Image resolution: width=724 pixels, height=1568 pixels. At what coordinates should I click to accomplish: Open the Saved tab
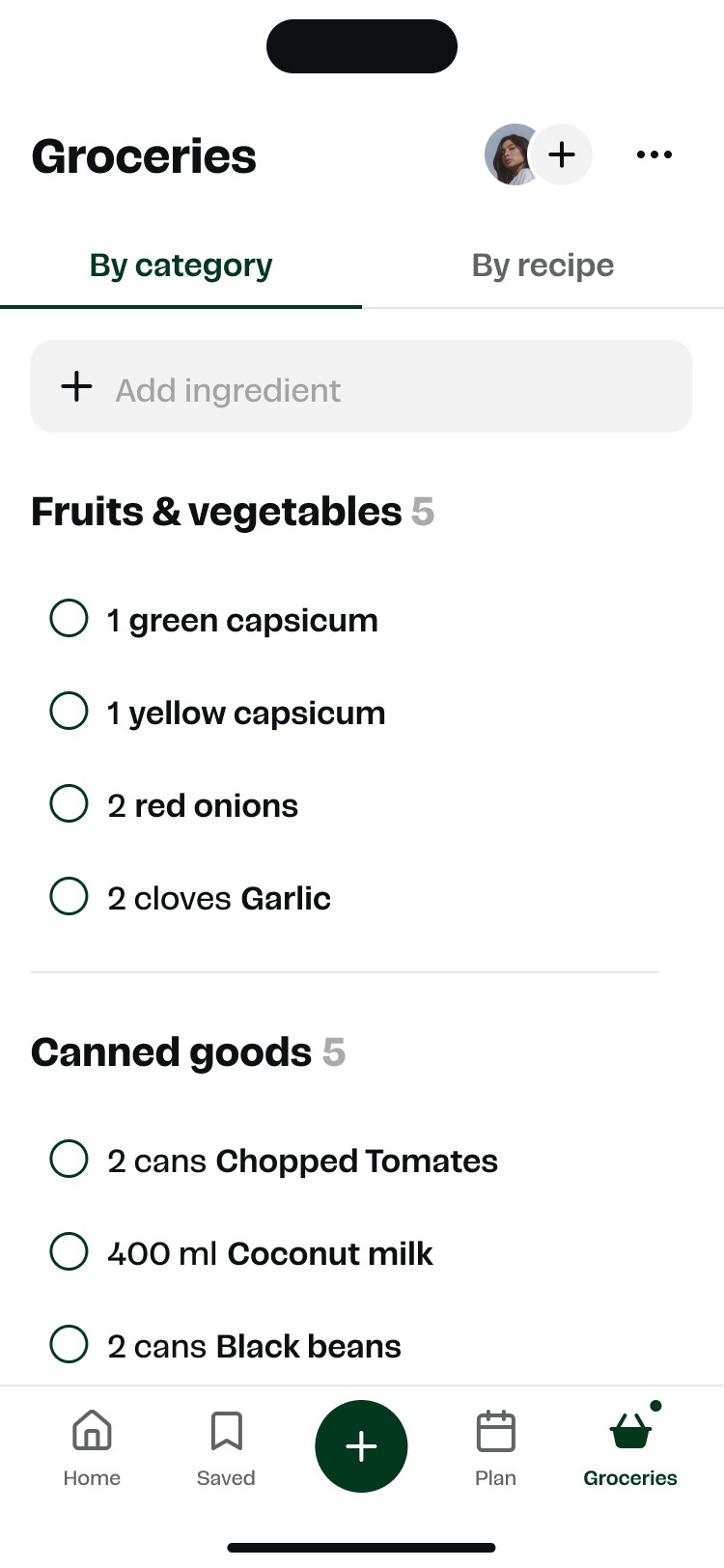[x=226, y=1448]
